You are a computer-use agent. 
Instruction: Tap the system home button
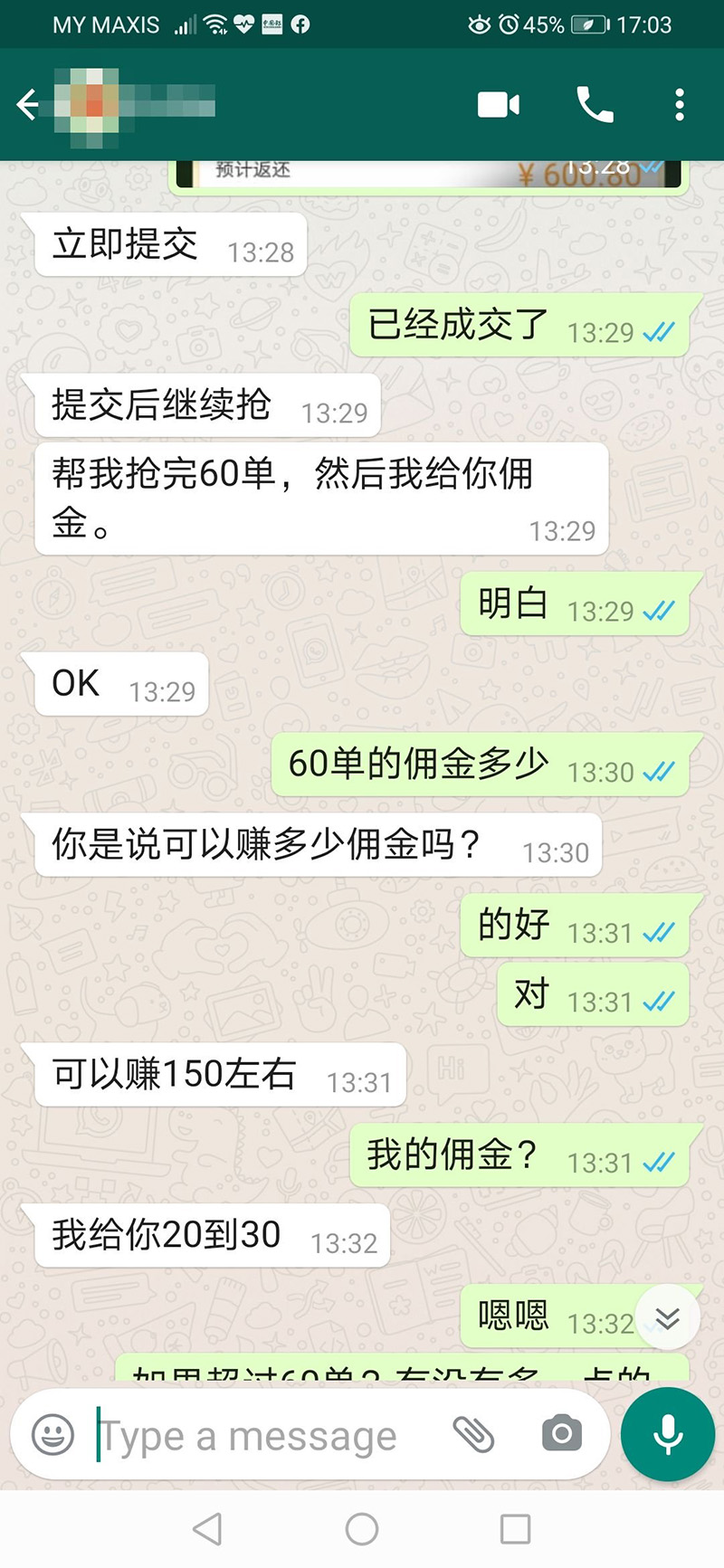coord(362,1529)
